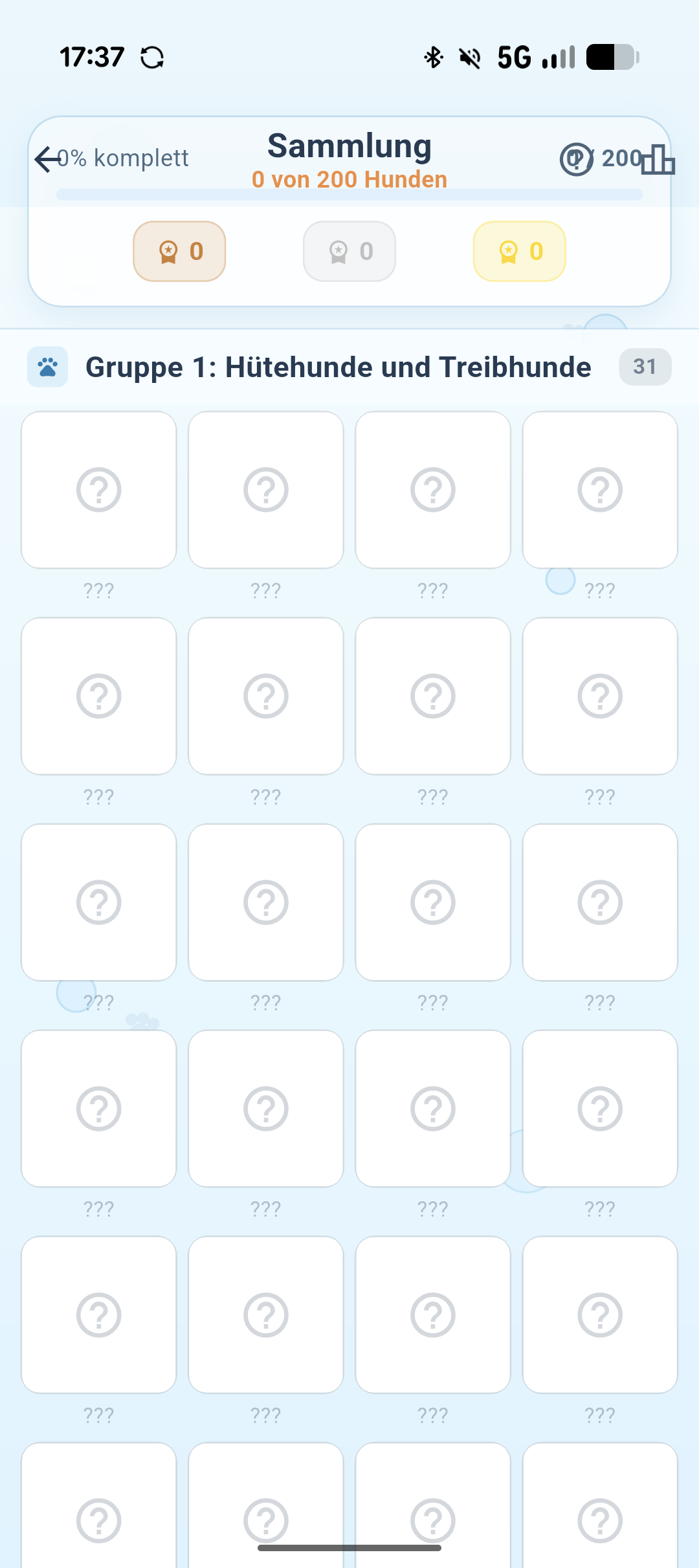The width and height of the screenshot is (699, 1568).
Task: Filter by silver medal badge
Action: (349, 251)
